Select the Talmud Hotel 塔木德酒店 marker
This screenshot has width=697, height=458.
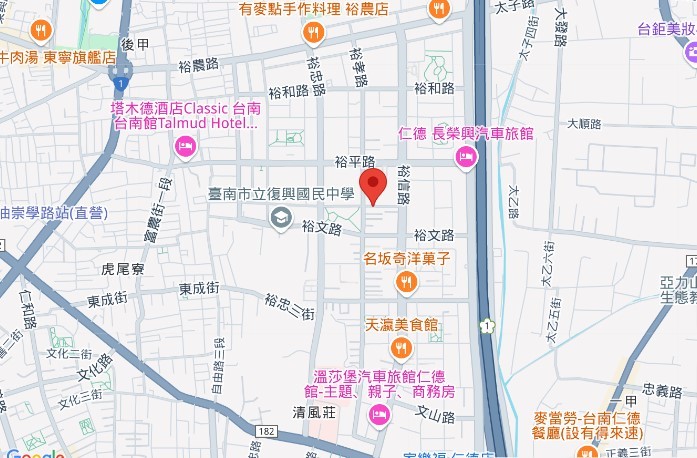click(x=184, y=149)
